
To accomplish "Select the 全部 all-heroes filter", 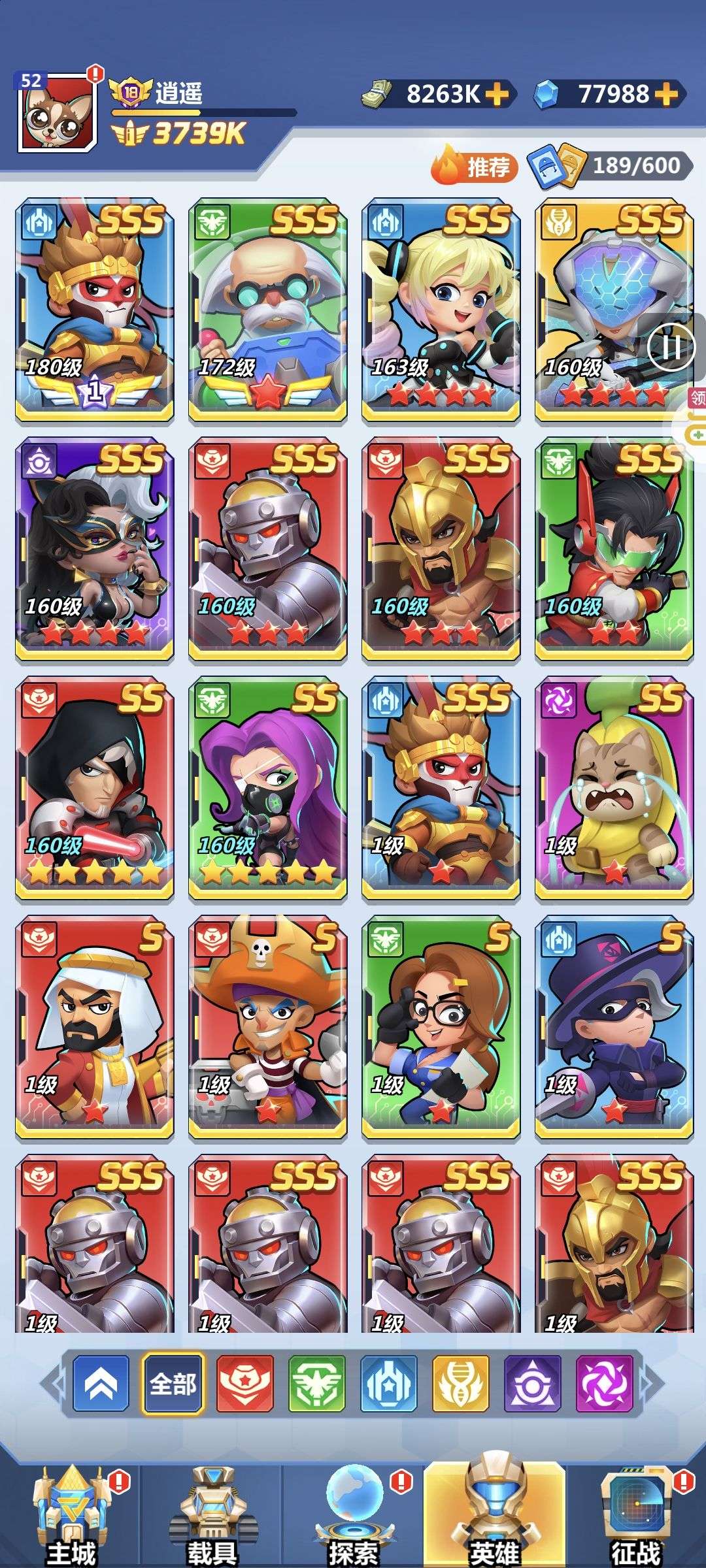I will [x=173, y=1384].
